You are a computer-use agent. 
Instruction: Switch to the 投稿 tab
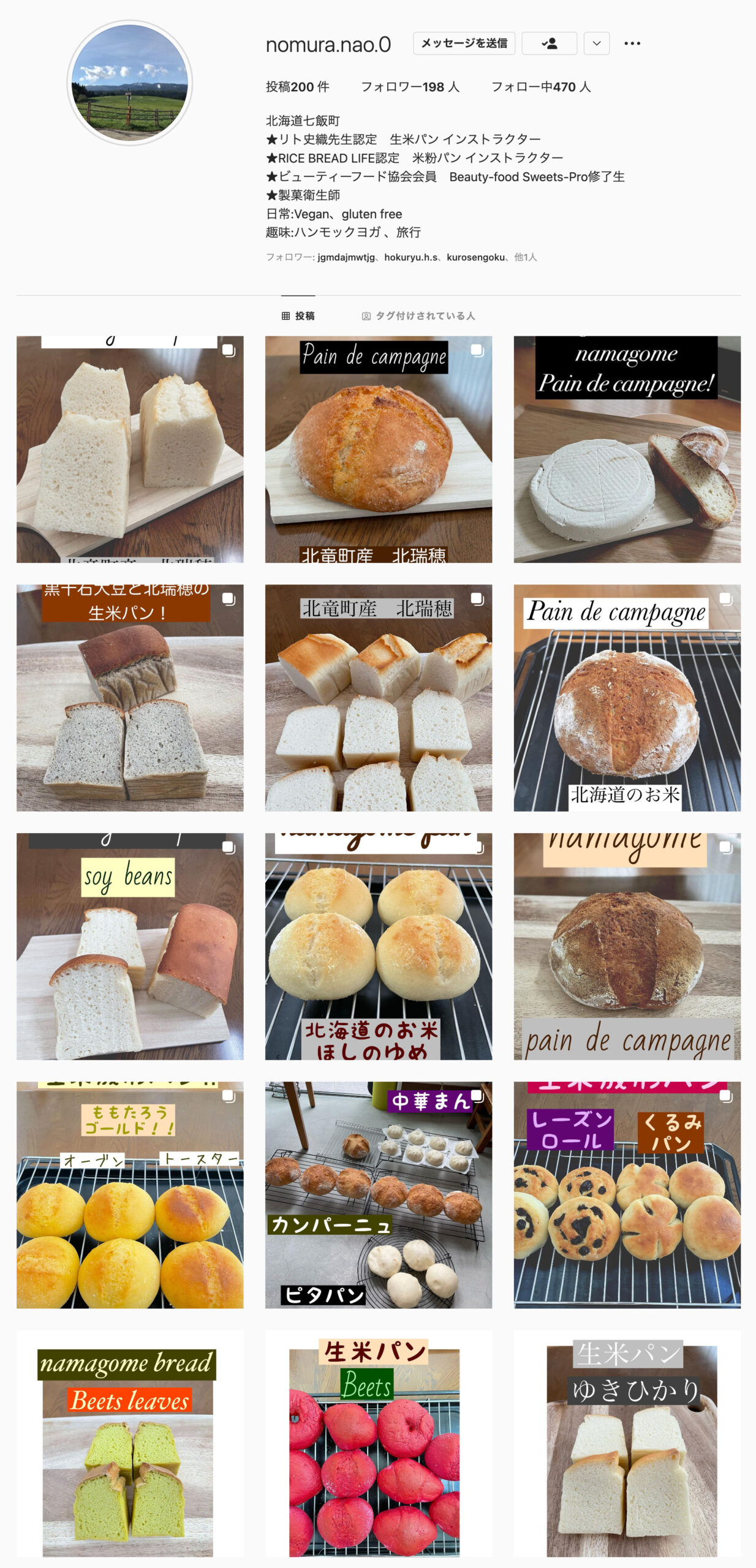(x=298, y=316)
